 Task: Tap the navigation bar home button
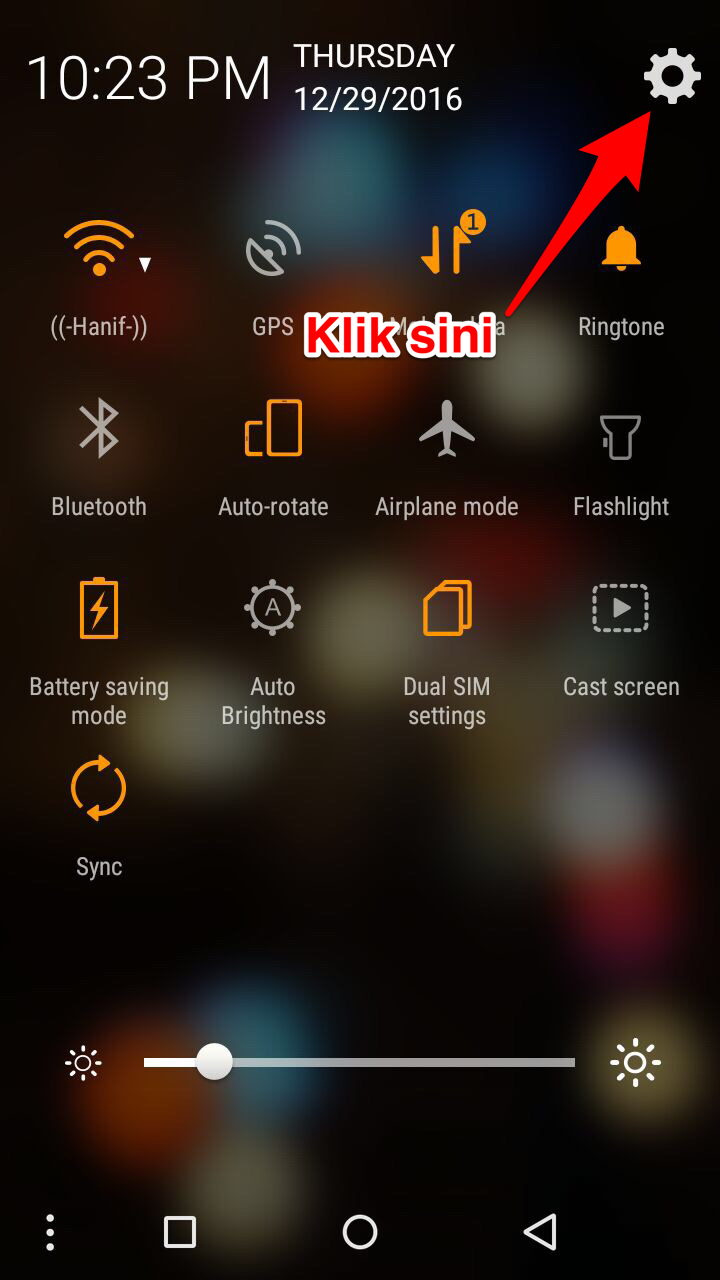360,1232
